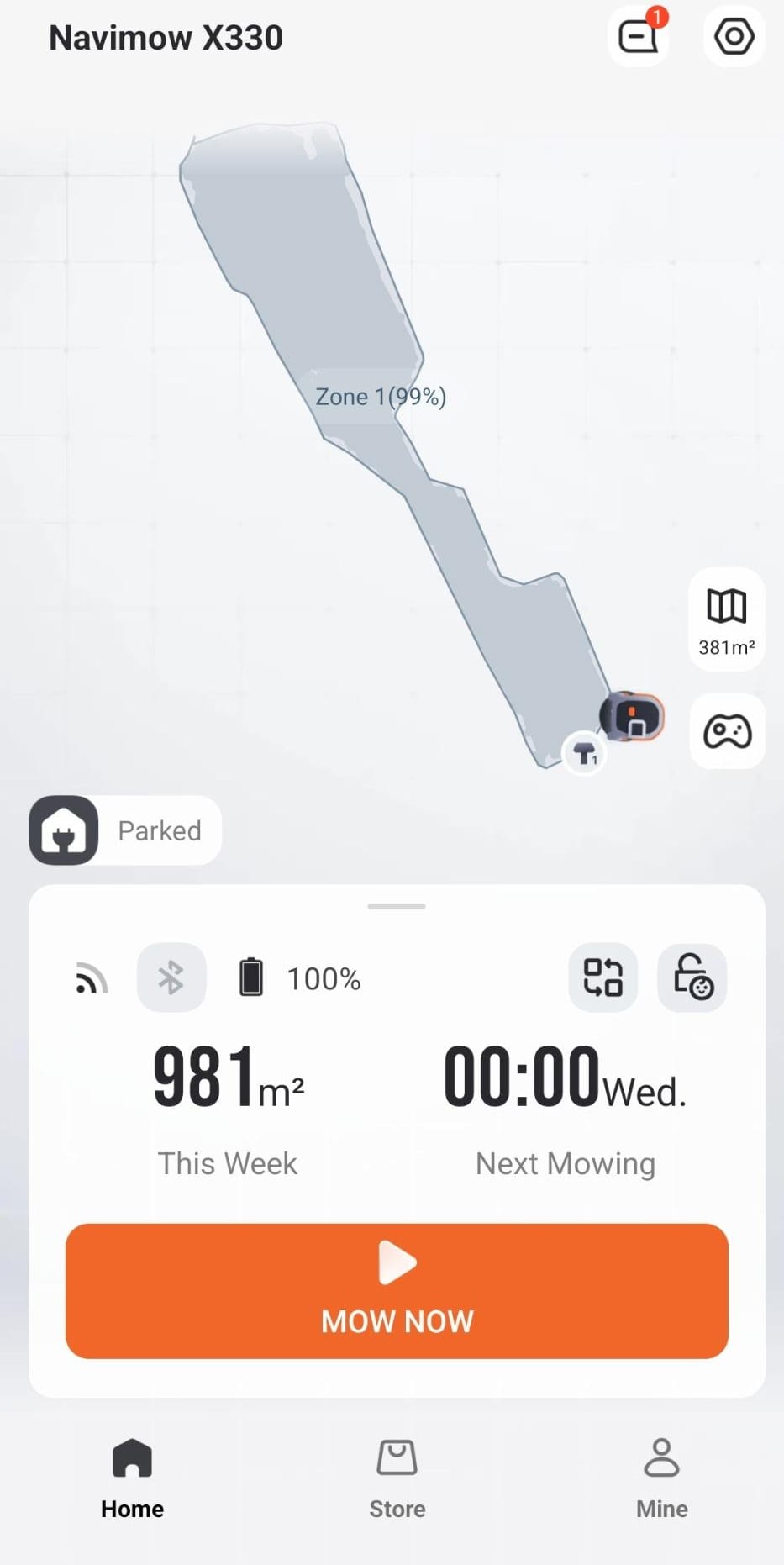Tap the bottom panel drag handle

click(397, 906)
